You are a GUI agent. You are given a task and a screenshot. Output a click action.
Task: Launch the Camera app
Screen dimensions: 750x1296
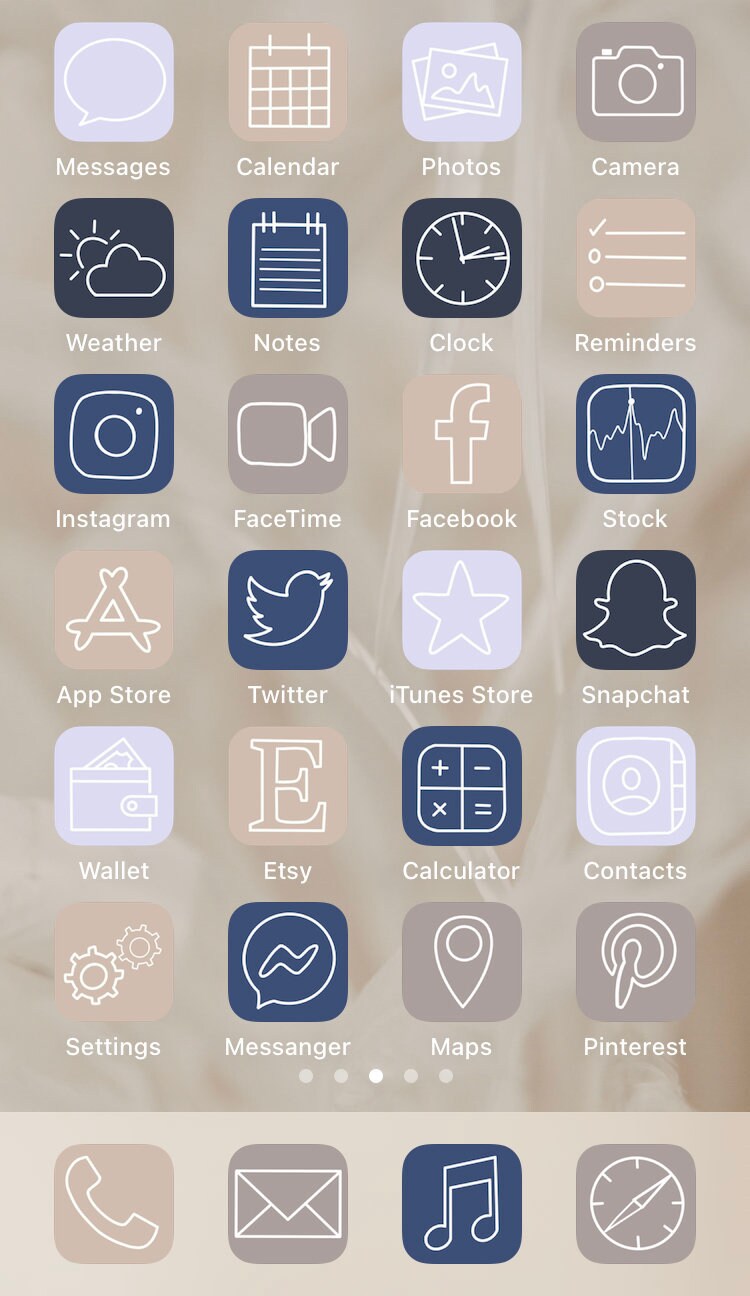point(636,82)
